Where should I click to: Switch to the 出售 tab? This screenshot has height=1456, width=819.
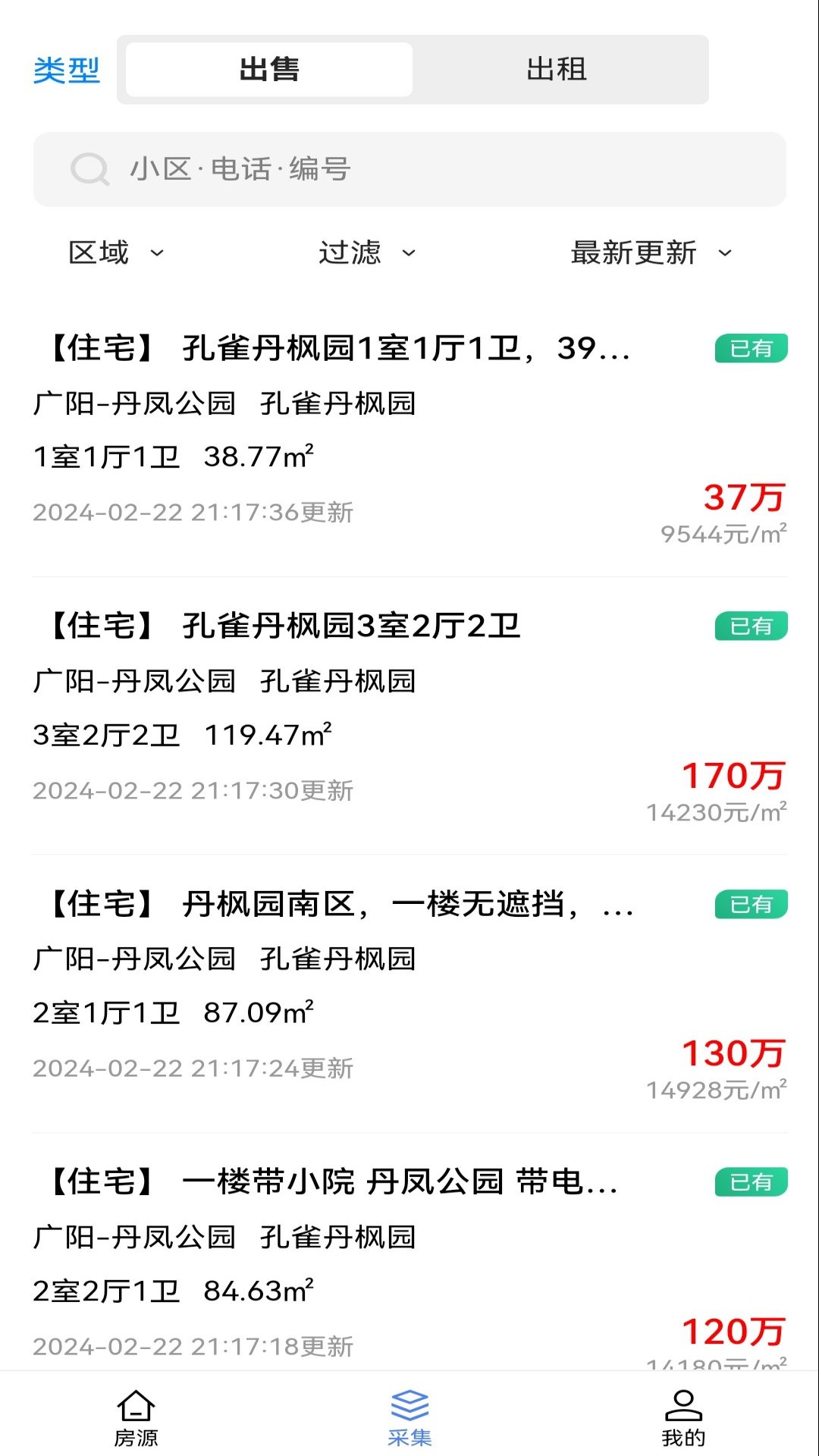(267, 69)
